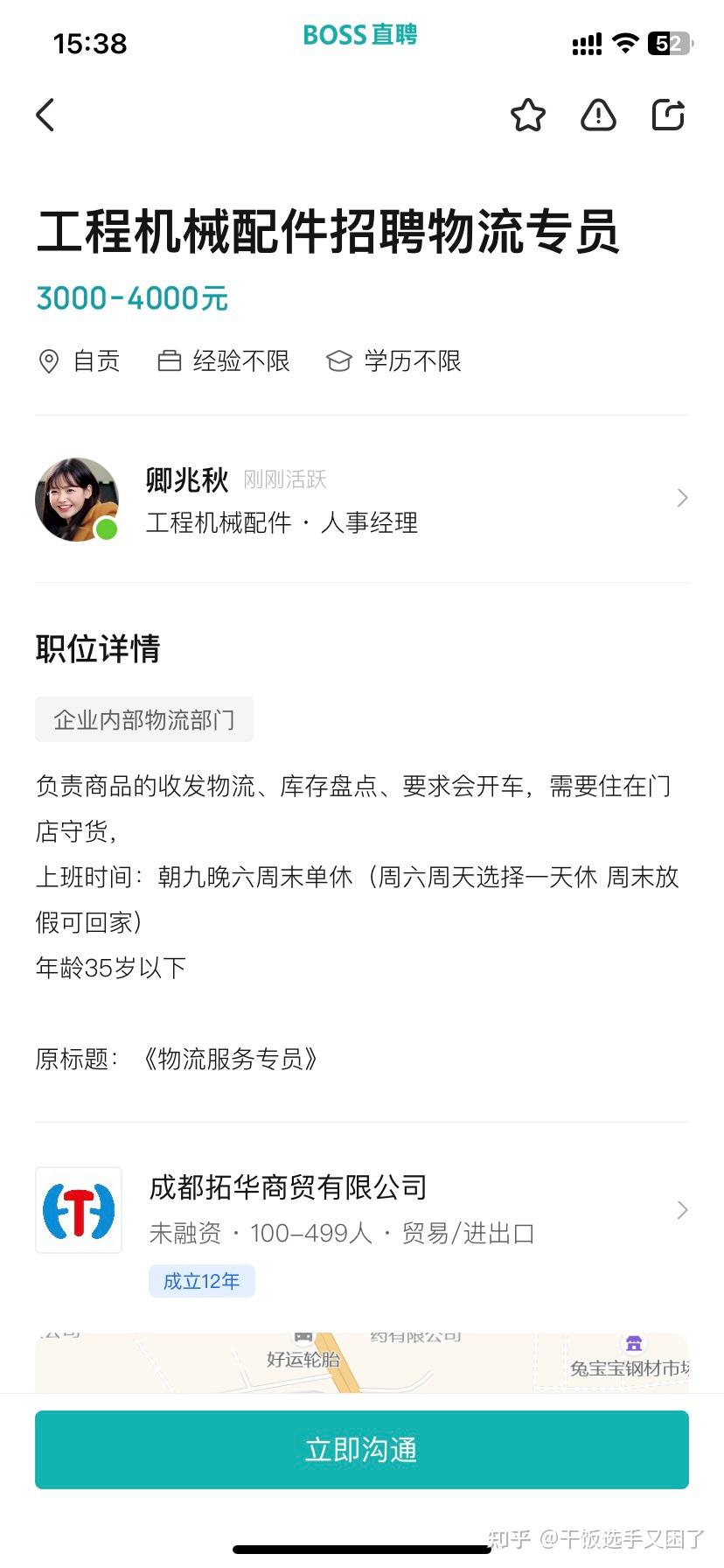Tap the 立即沟通 button
724x1568 pixels.
(x=361, y=1449)
